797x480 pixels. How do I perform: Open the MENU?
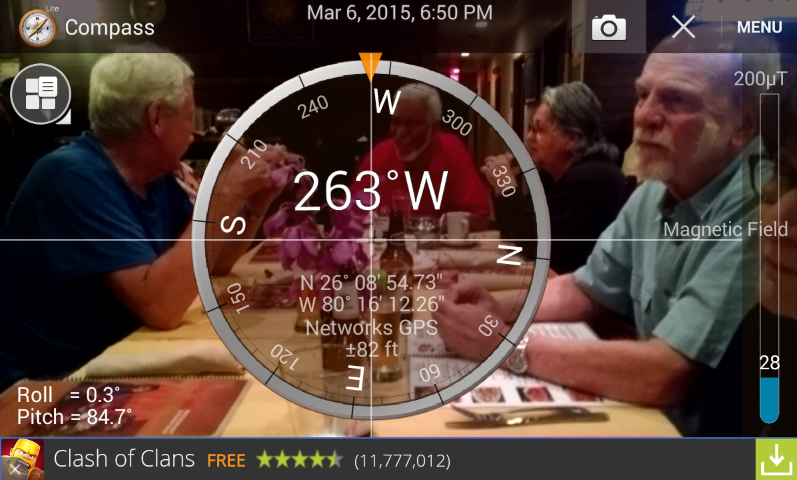point(759,27)
